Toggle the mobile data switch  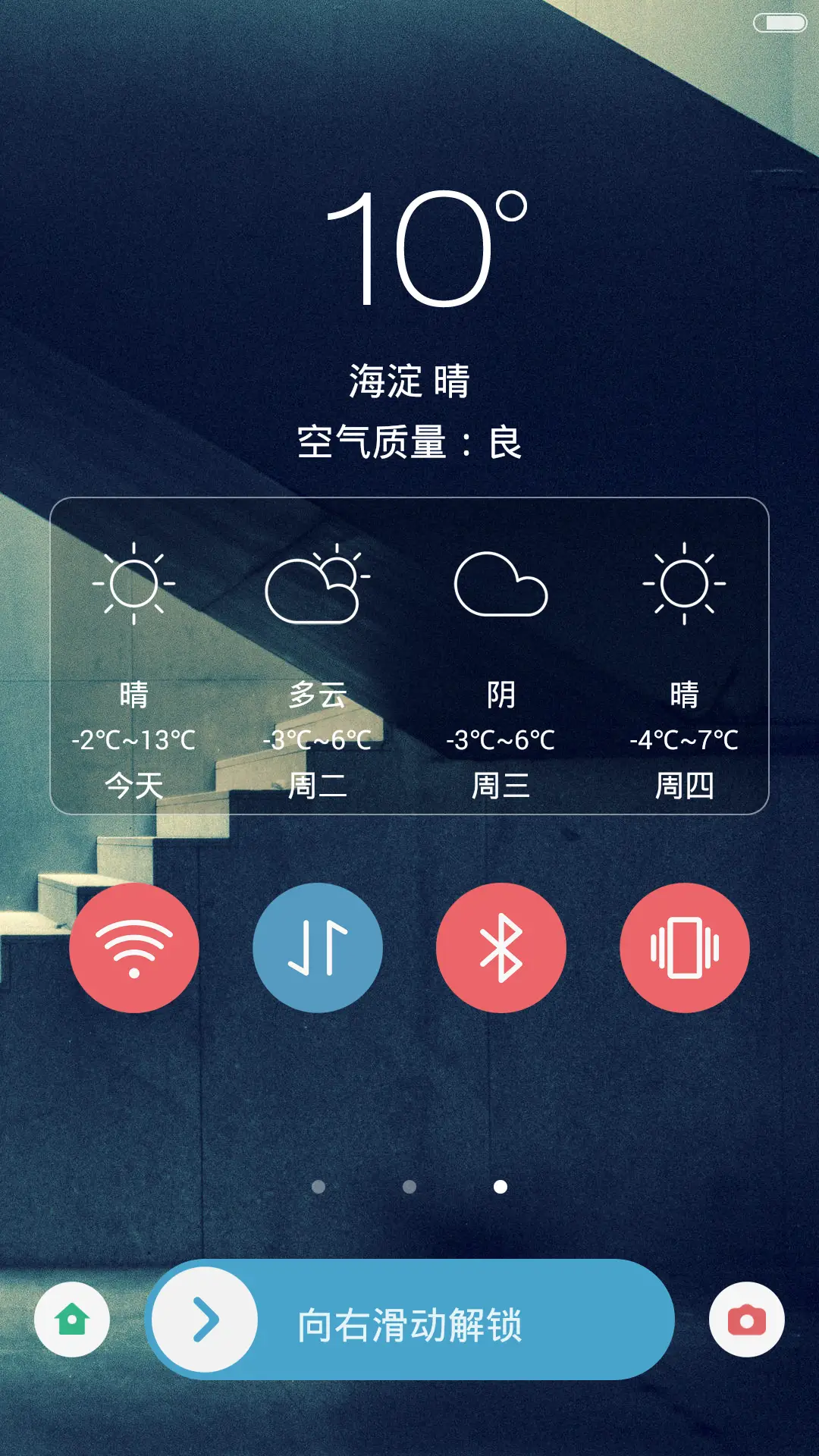coord(318,948)
